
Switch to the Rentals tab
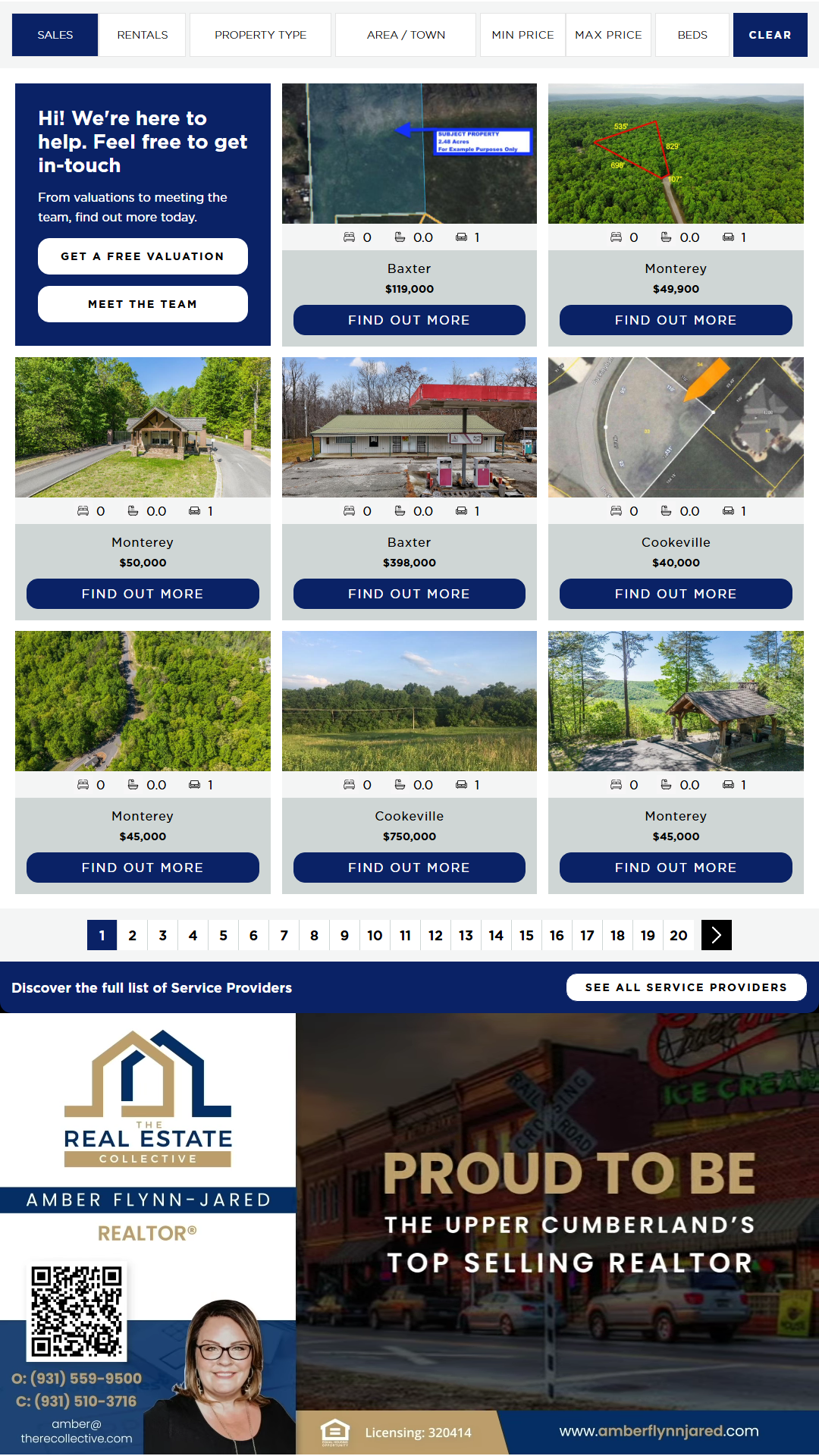(143, 35)
